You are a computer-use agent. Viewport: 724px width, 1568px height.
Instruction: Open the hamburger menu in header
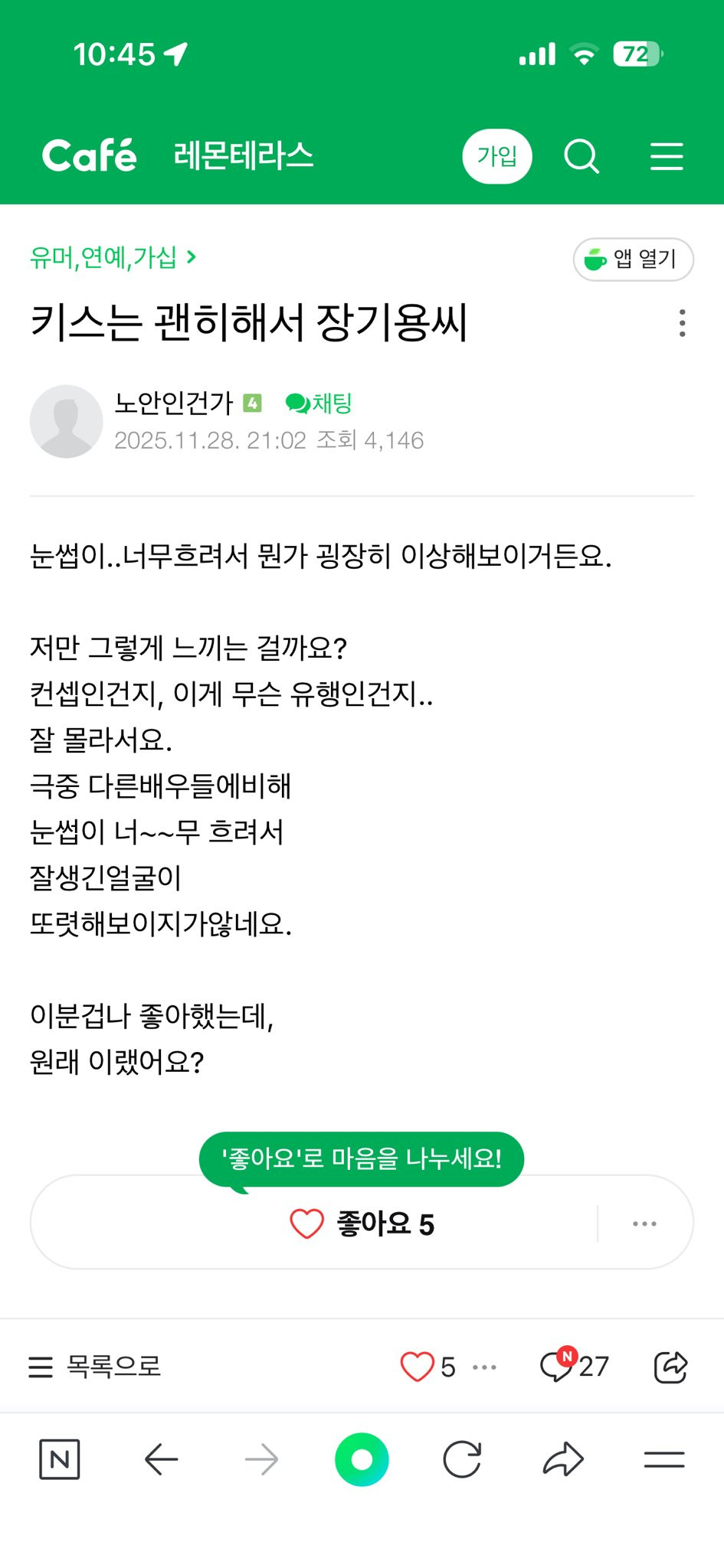pos(666,157)
